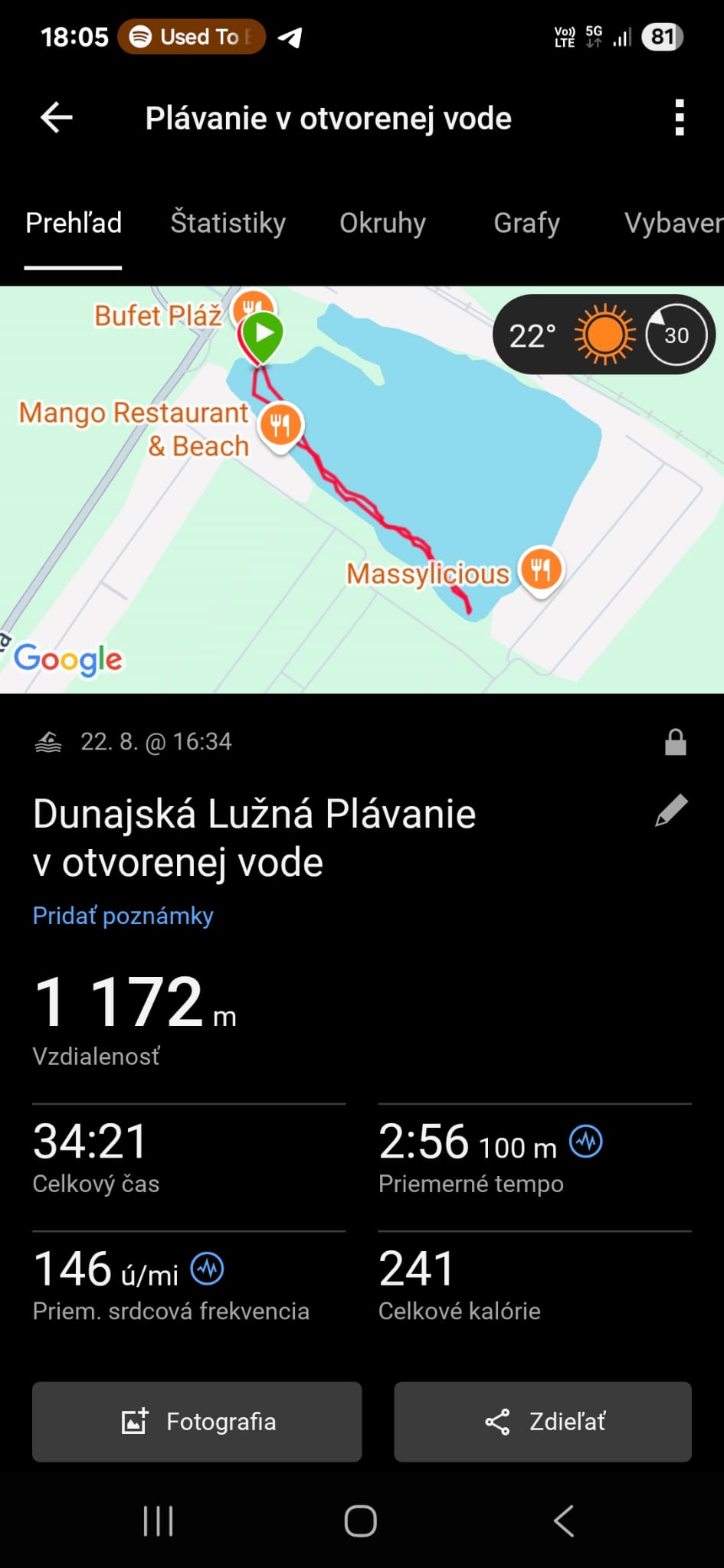Add a photo with Fotografia button
This screenshot has height=1568, width=724.
click(197, 1422)
